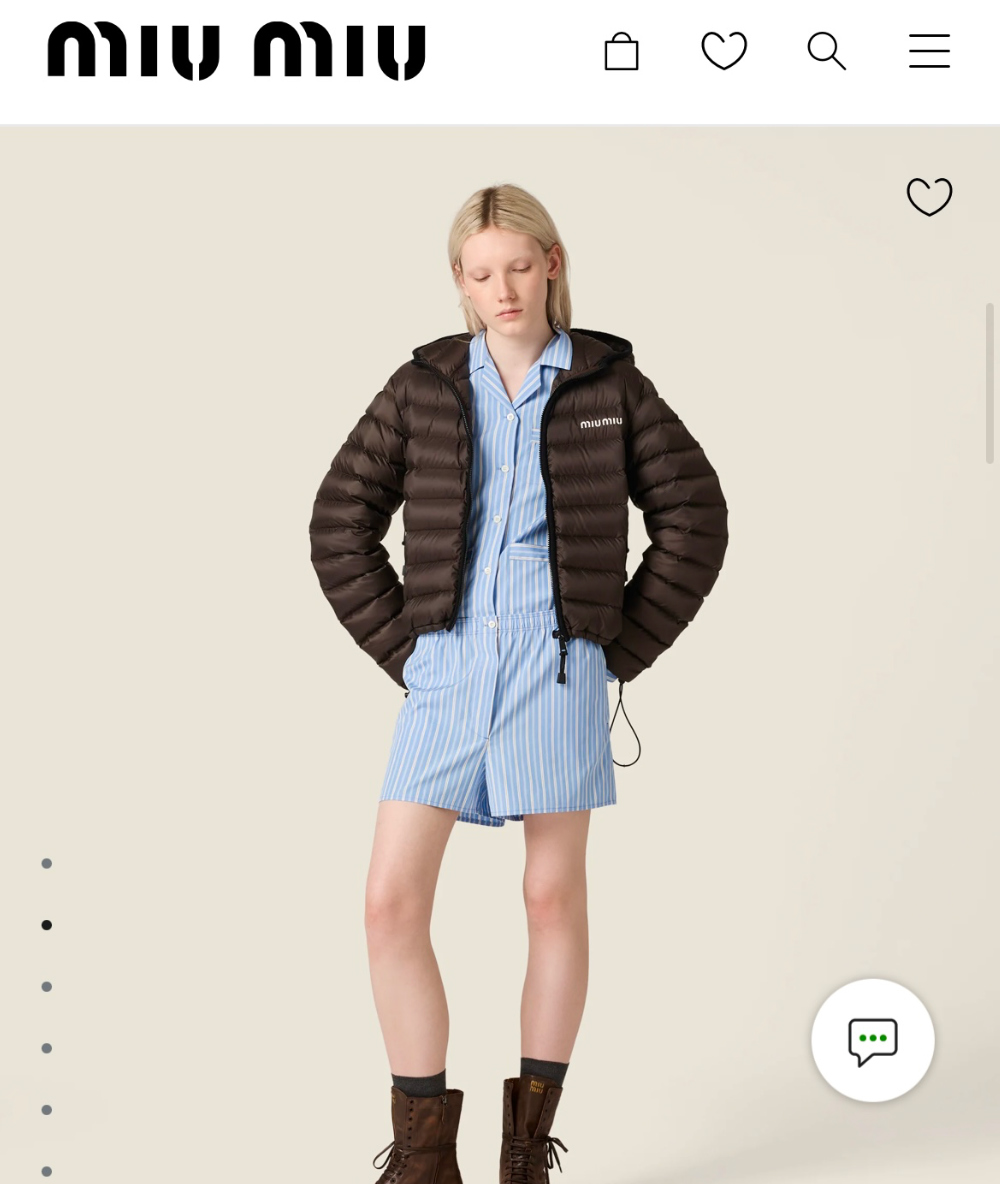Screen dimensions: 1000x1184
Task: Jump to the fifth product image dot
Action: [46, 1110]
